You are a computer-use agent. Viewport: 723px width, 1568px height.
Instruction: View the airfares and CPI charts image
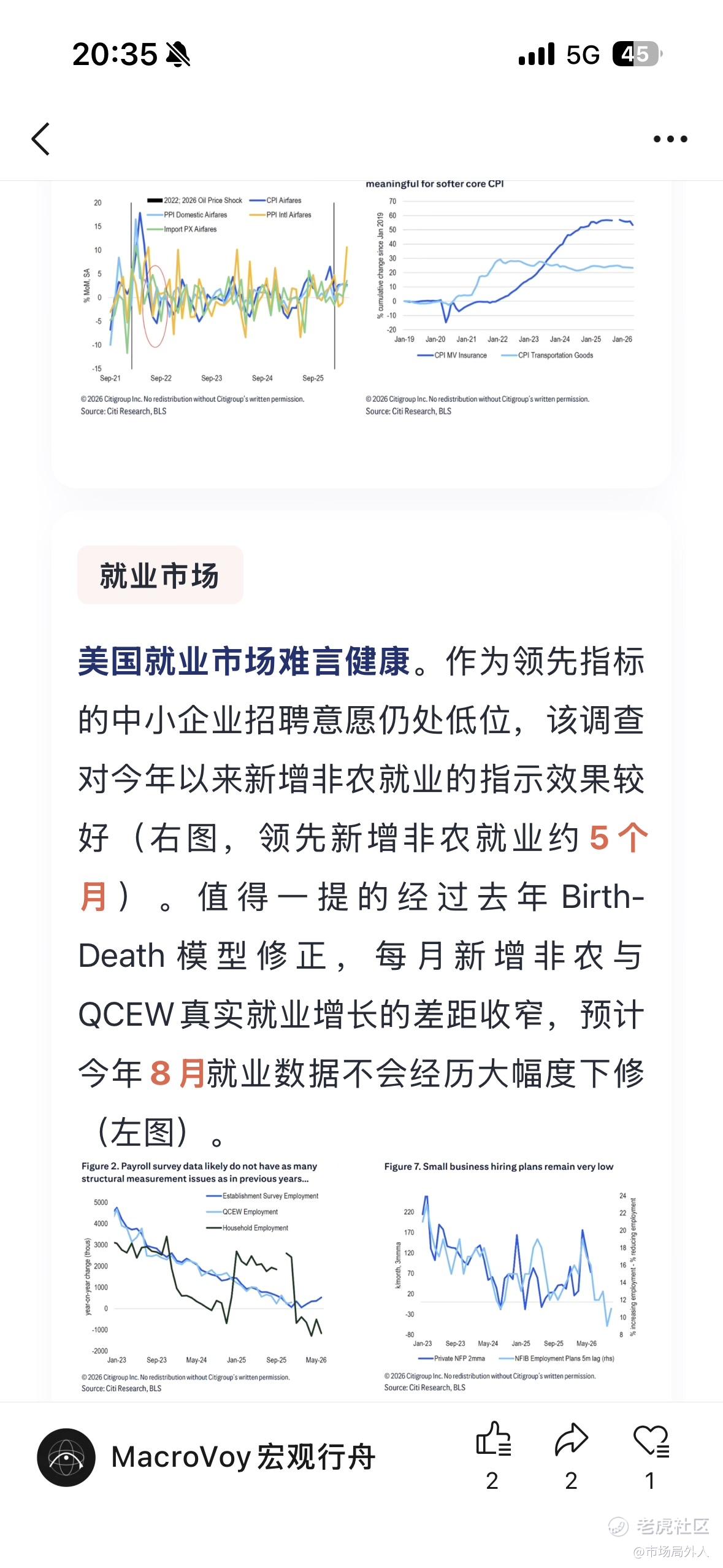361,299
